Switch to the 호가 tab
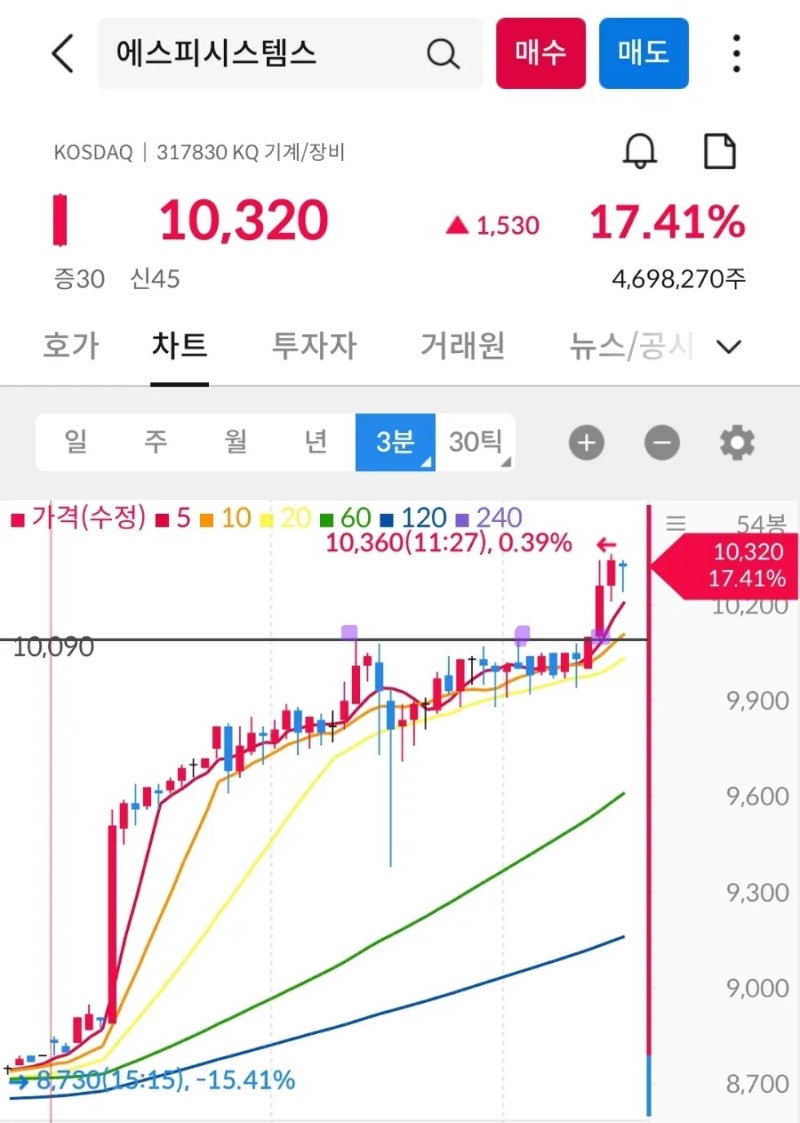Image resolution: width=800 pixels, height=1123 pixels. click(70, 345)
